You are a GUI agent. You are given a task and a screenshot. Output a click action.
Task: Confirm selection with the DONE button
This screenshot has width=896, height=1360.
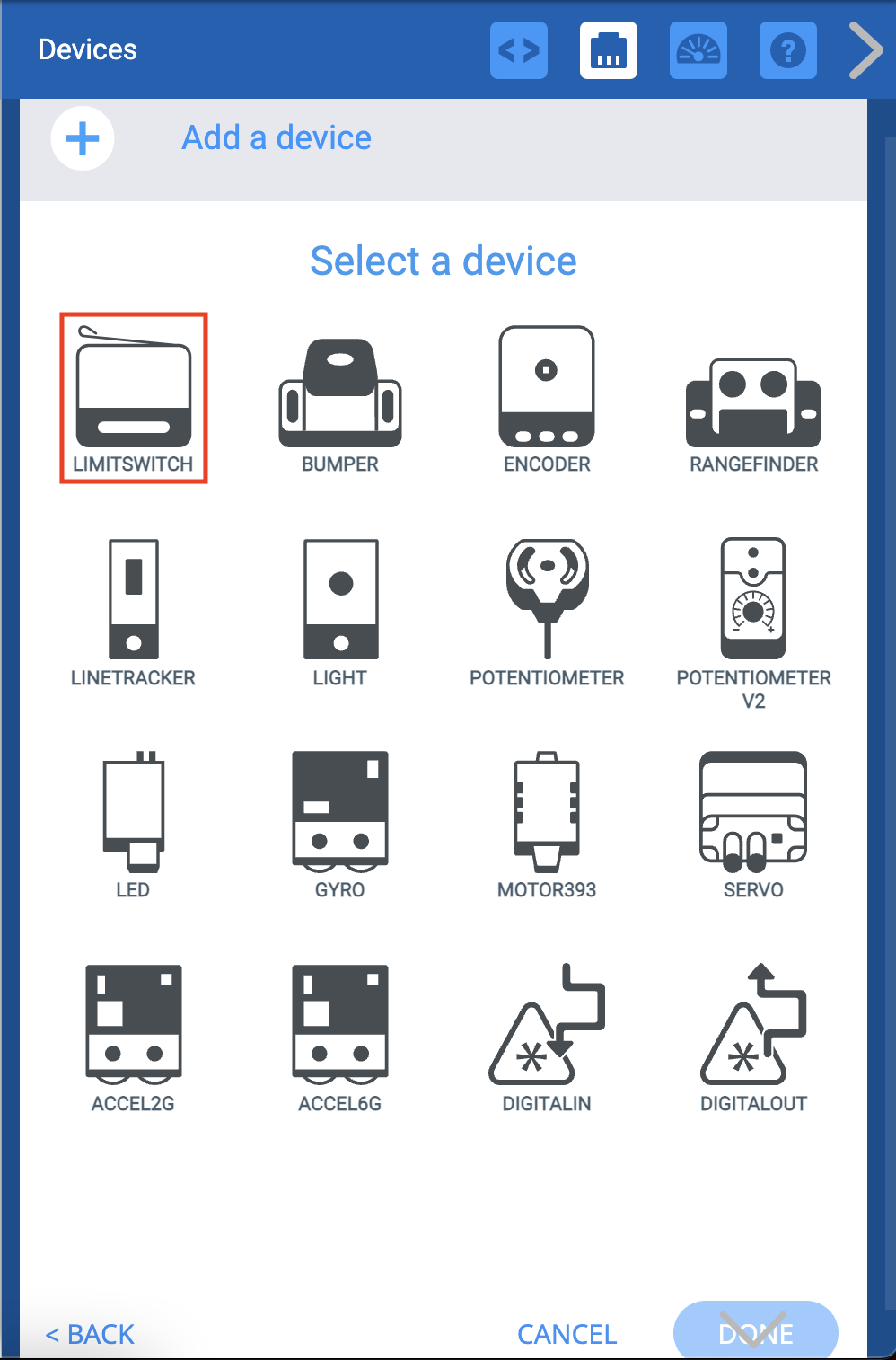point(755,1334)
